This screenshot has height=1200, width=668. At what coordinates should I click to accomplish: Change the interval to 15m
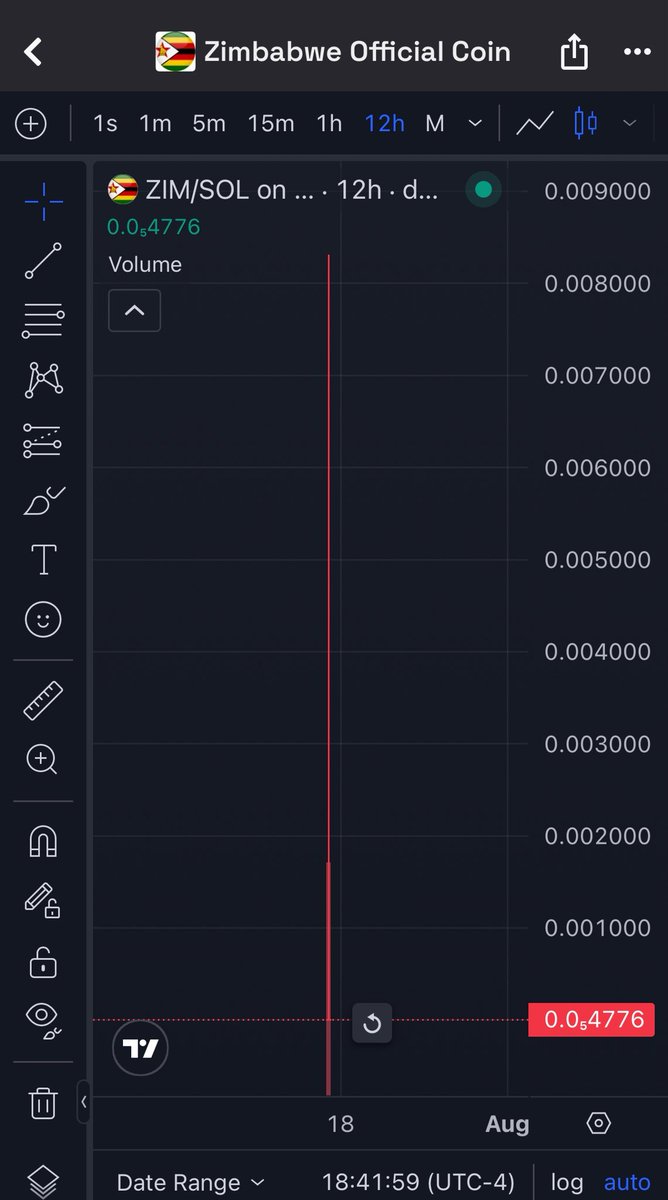(x=271, y=124)
